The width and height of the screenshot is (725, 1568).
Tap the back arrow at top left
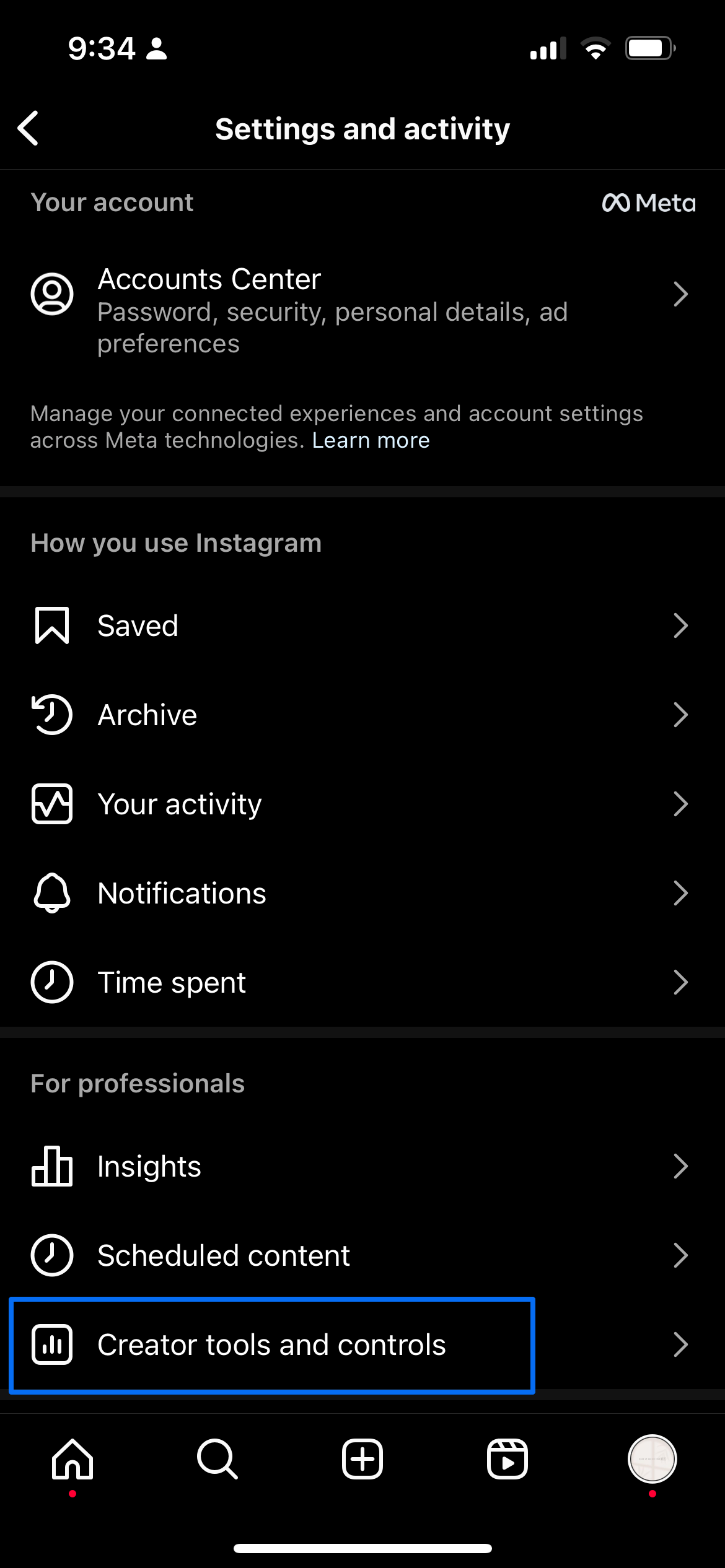tap(29, 128)
